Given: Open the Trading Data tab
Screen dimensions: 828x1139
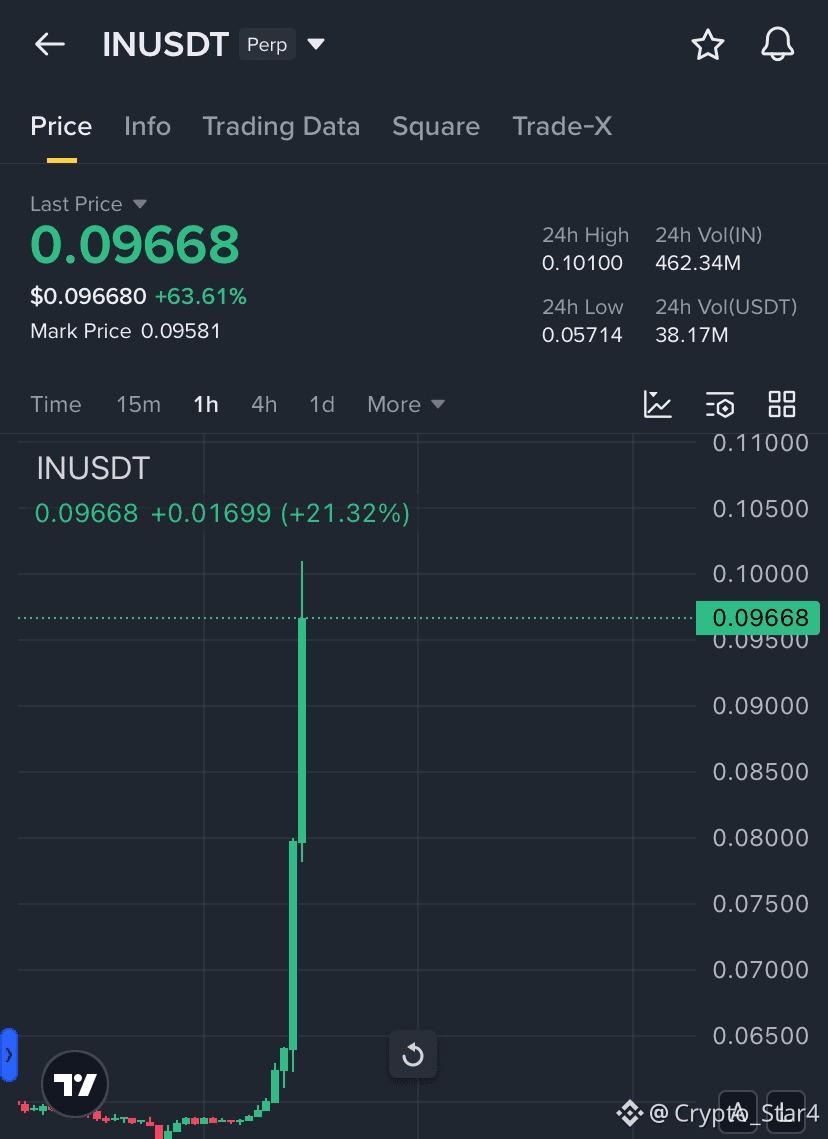Looking at the screenshot, I should (281, 126).
